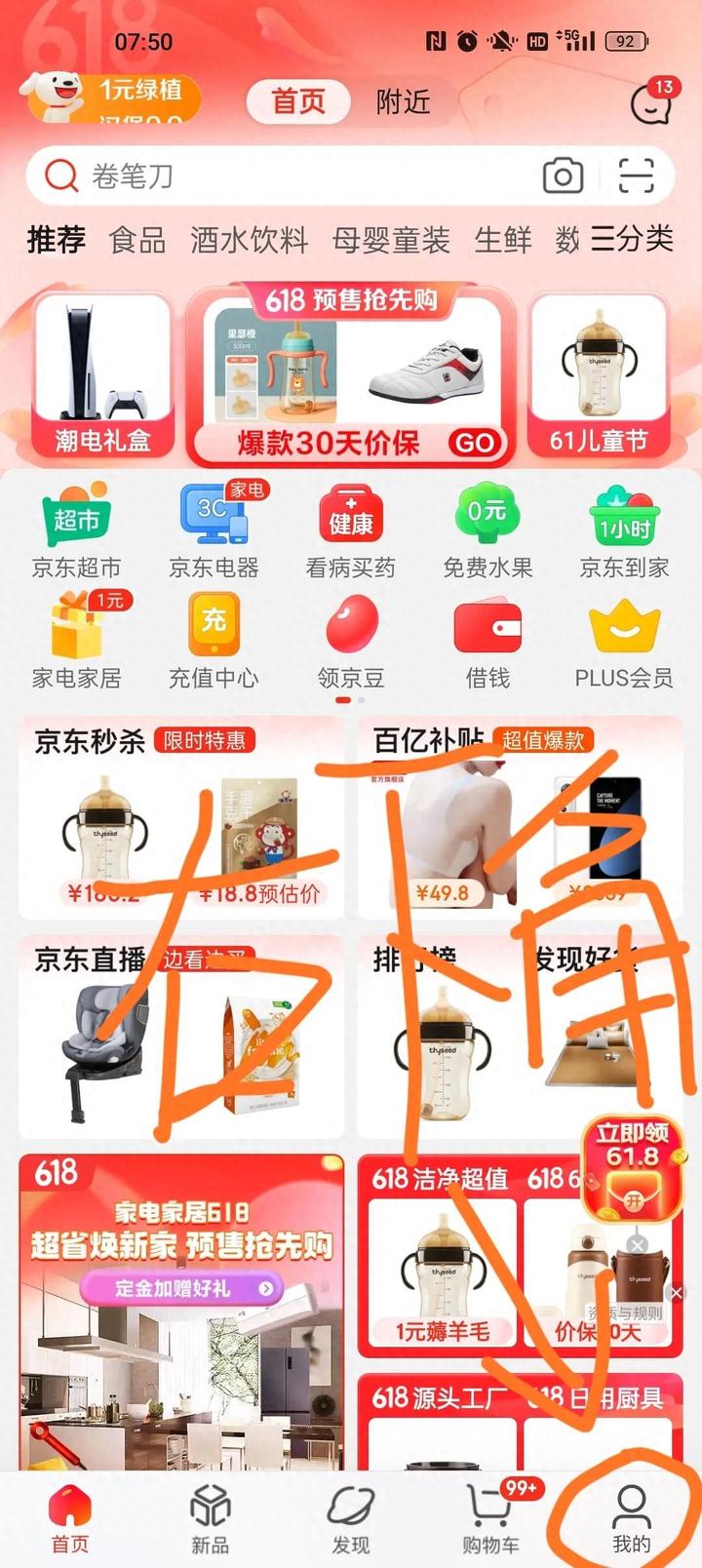Open the messages icon with 13 badge
The width and height of the screenshot is (702, 1568).
tap(650, 103)
